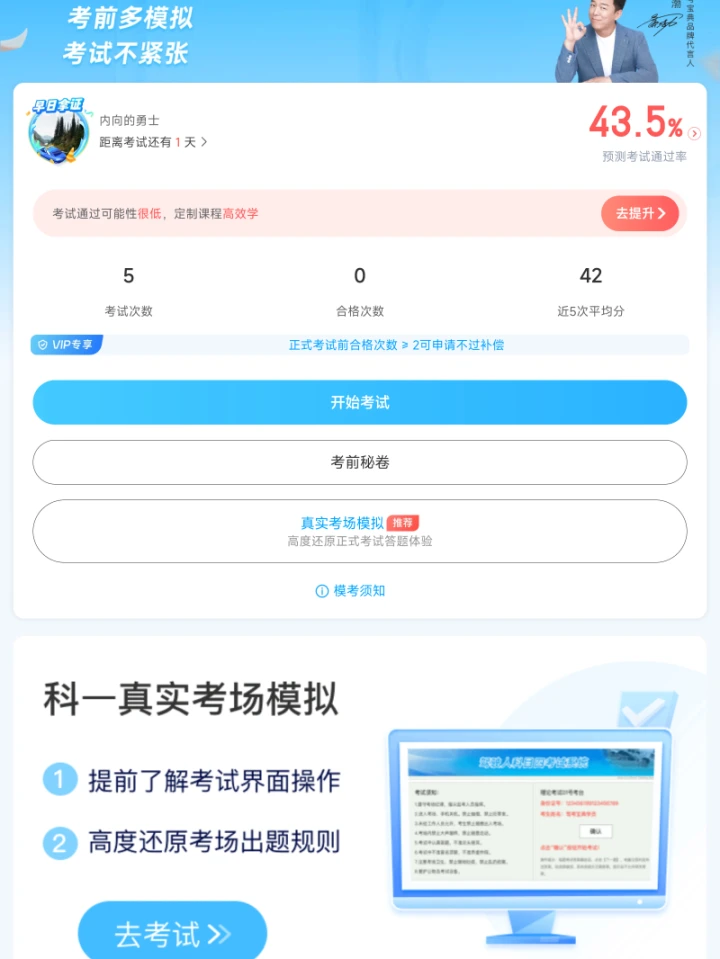Open the VIP专享 compensation banner
The height and width of the screenshot is (959, 720).
[360, 345]
